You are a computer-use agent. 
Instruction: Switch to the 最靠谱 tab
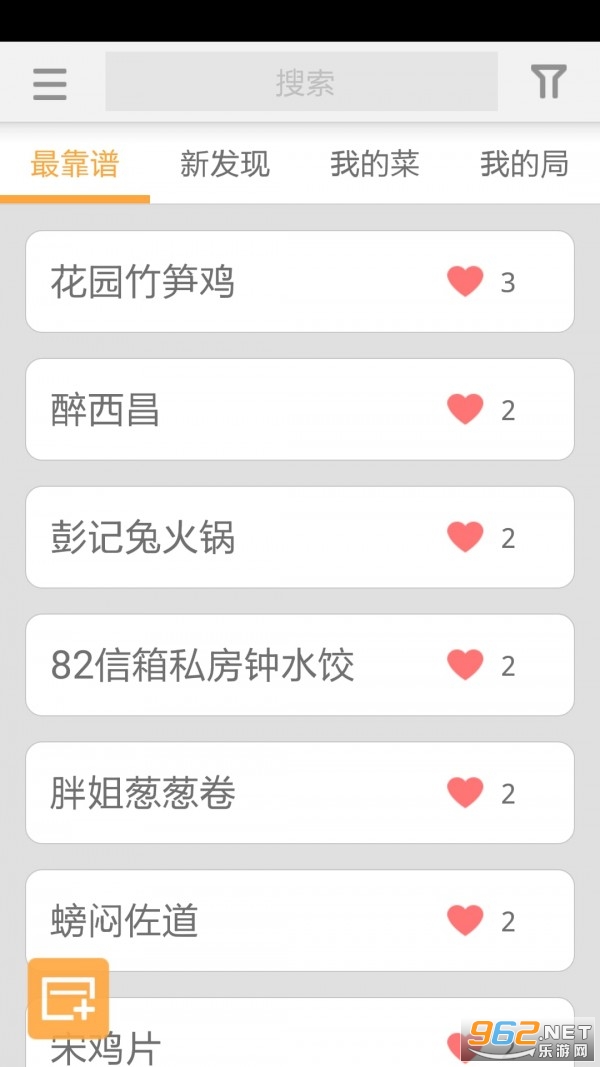pyautogui.click(x=75, y=164)
